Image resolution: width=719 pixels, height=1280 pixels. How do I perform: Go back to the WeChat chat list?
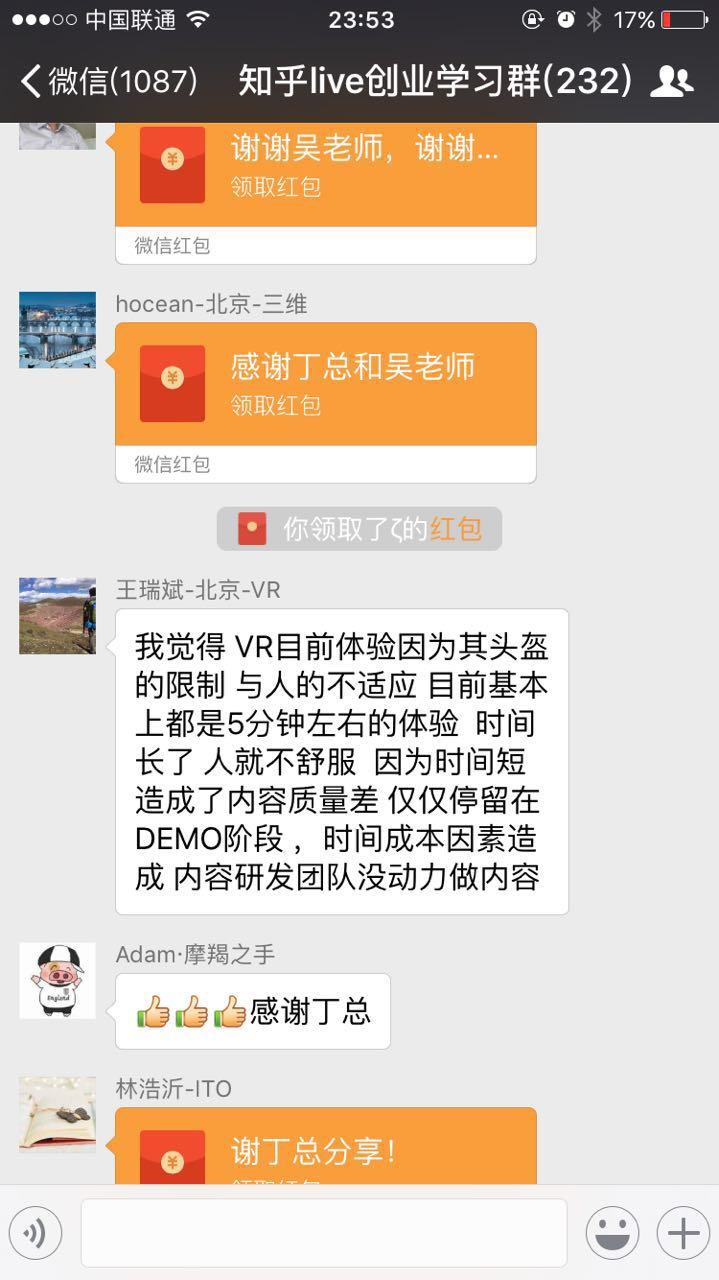(x=110, y=81)
